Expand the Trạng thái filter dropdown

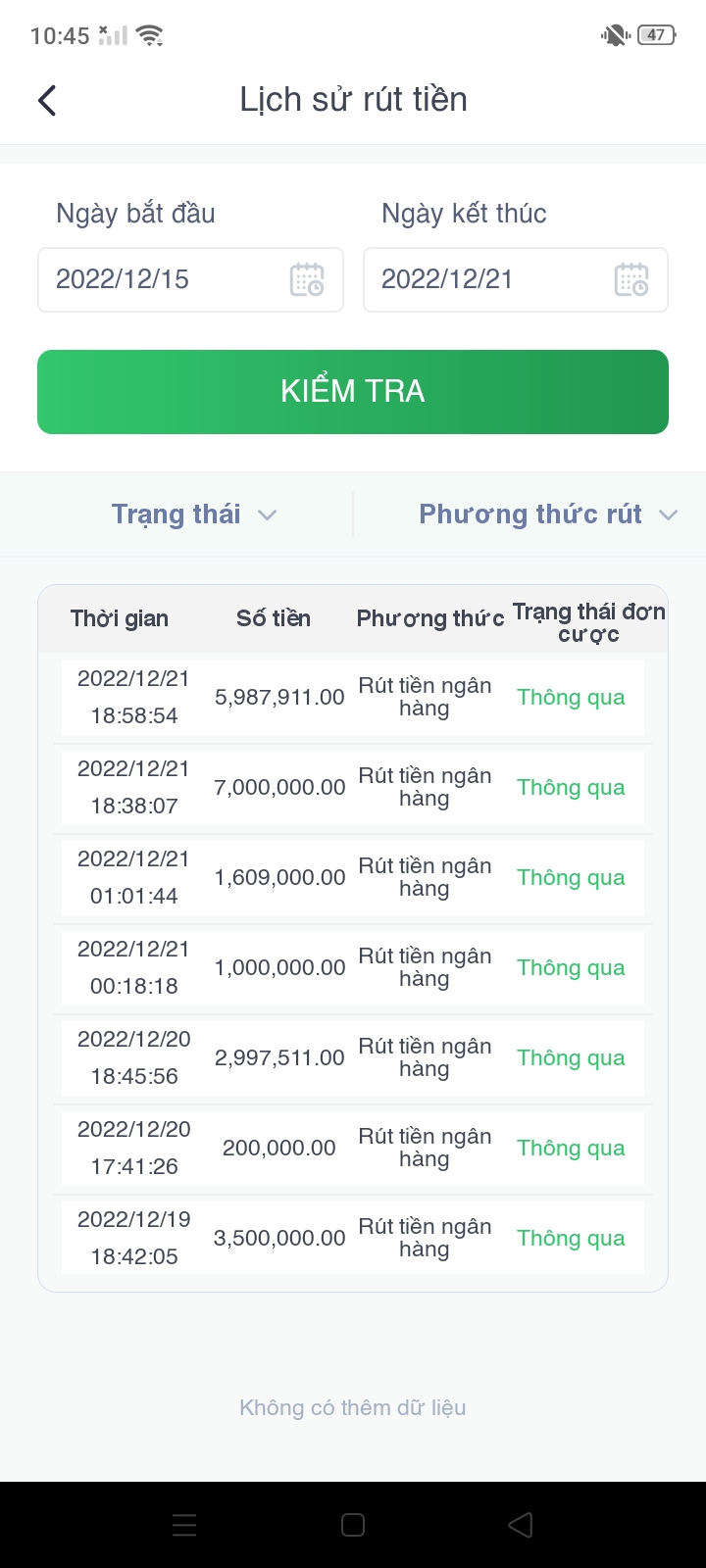pos(194,514)
